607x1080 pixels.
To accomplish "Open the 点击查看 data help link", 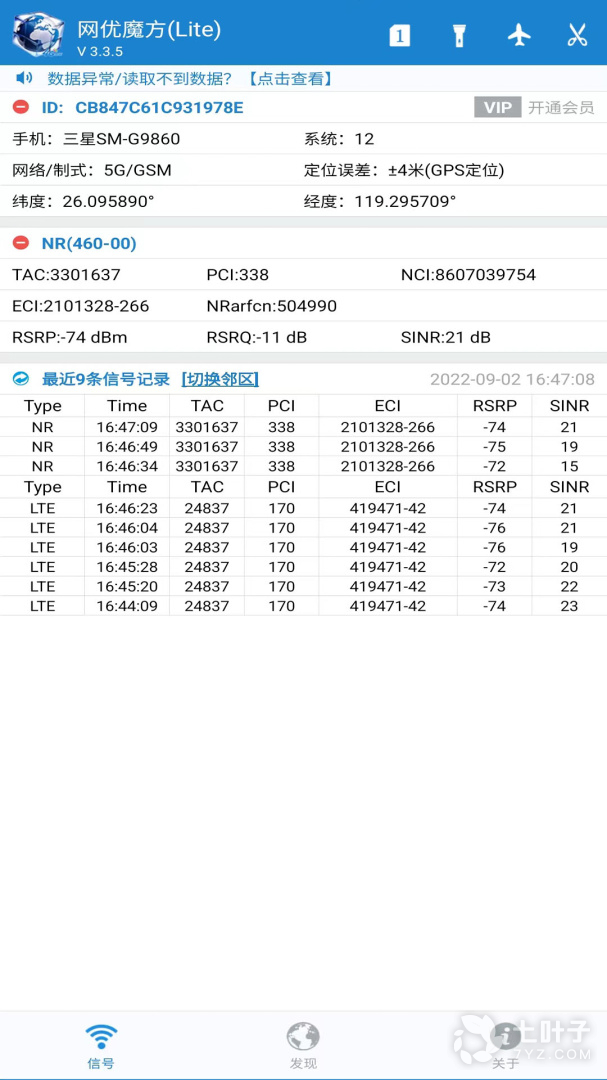I will (290, 78).
